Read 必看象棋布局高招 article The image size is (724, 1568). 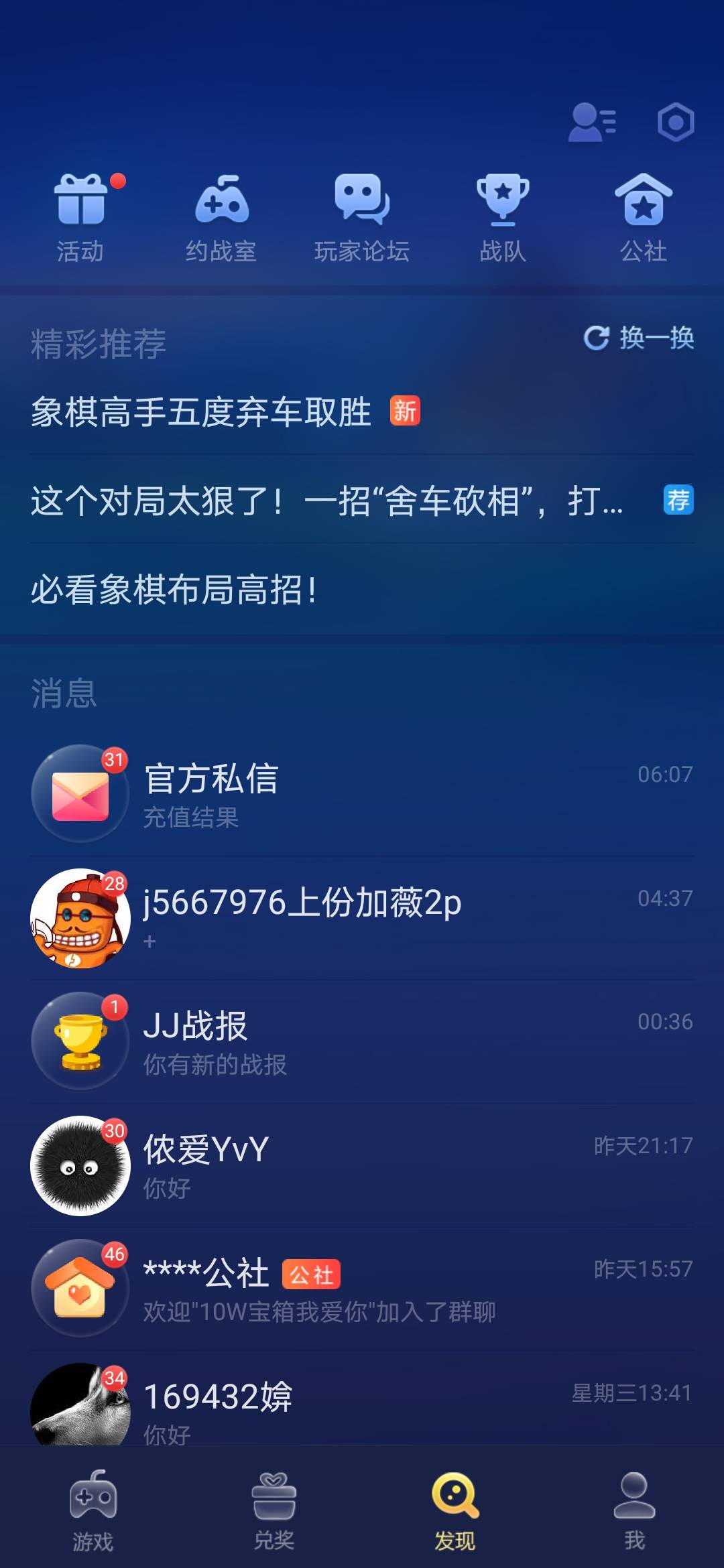(176, 590)
